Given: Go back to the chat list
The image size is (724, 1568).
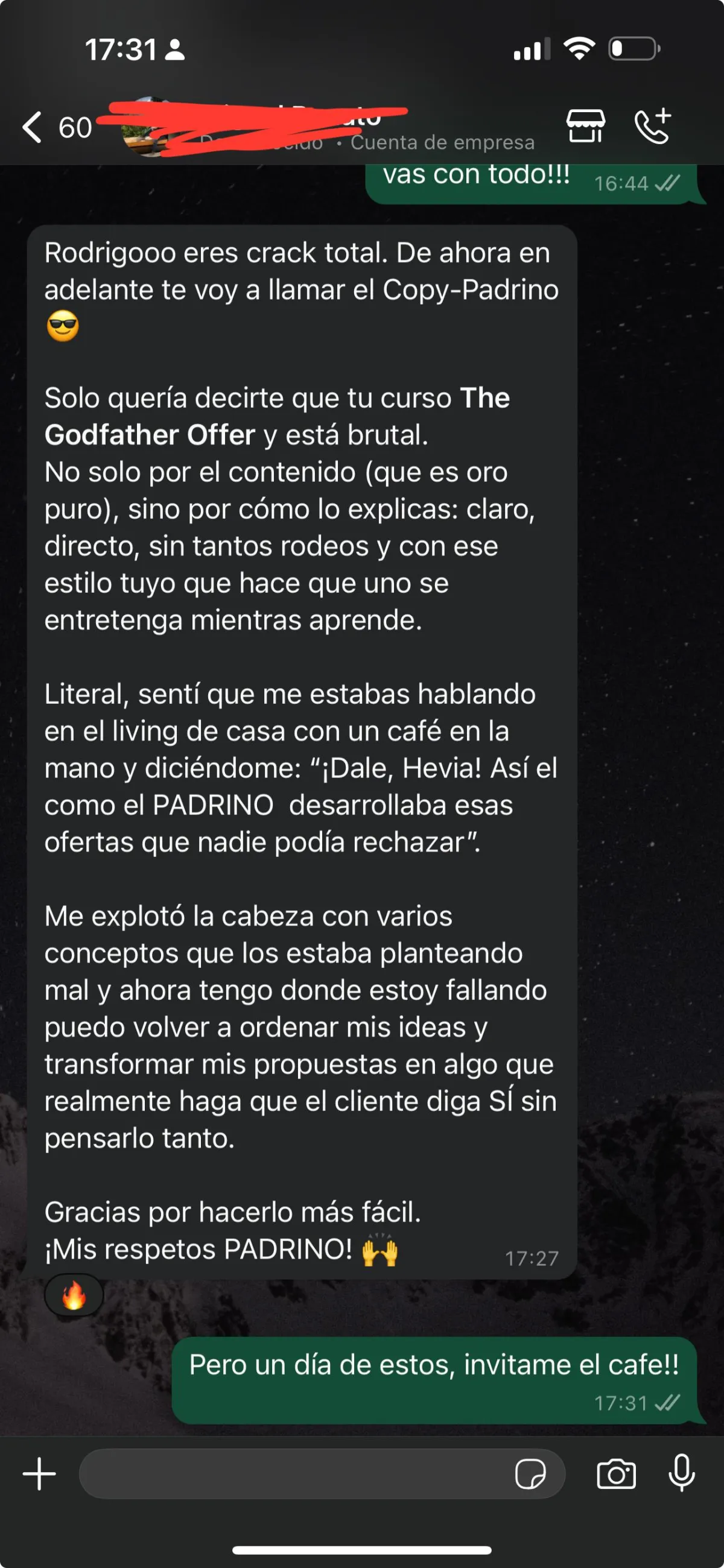Looking at the screenshot, I should tap(33, 127).
